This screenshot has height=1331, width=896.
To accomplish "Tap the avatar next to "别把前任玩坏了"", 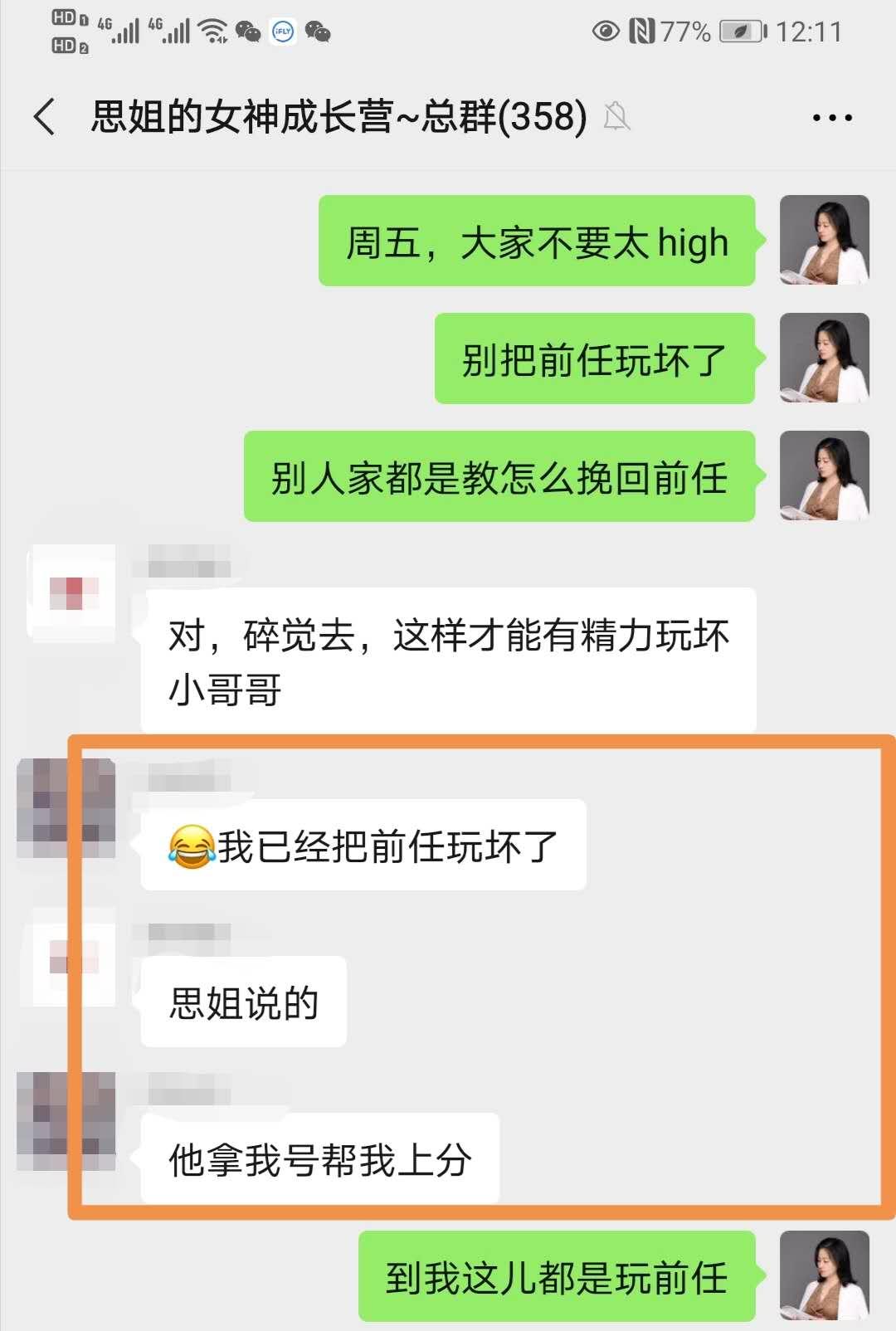I will [824, 358].
